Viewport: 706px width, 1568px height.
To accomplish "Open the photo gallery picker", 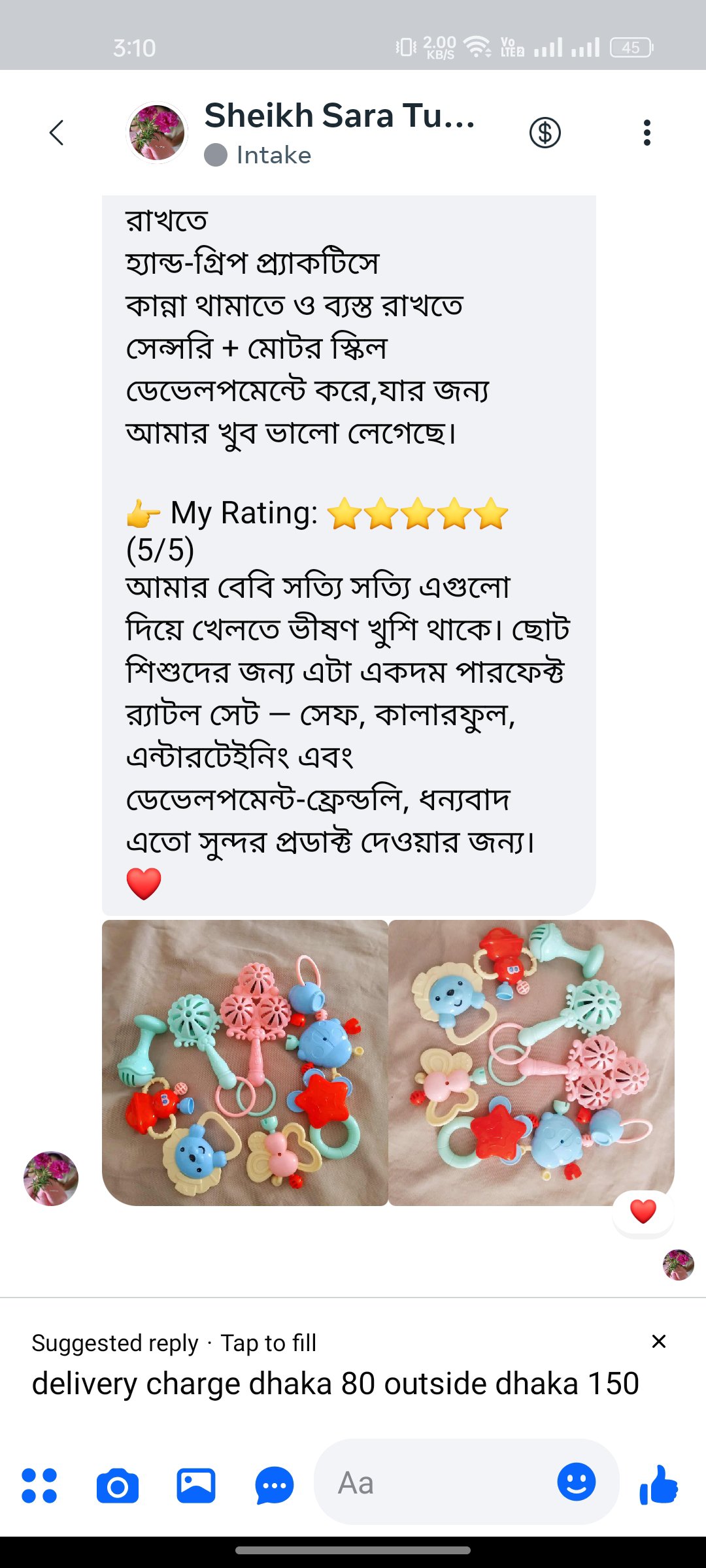I will (195, 1485).
